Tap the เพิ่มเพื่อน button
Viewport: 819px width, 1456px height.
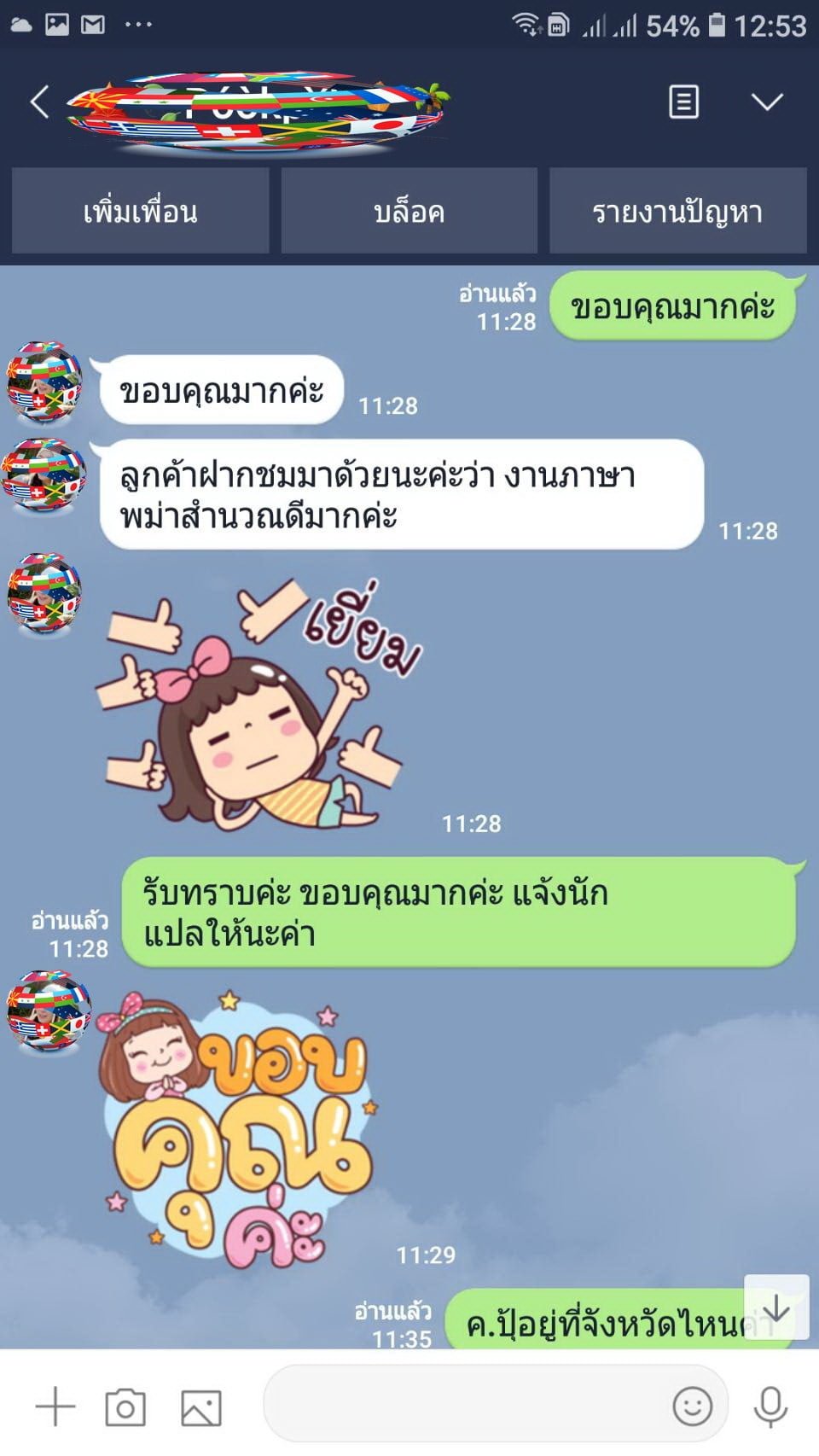pos(141,211)
